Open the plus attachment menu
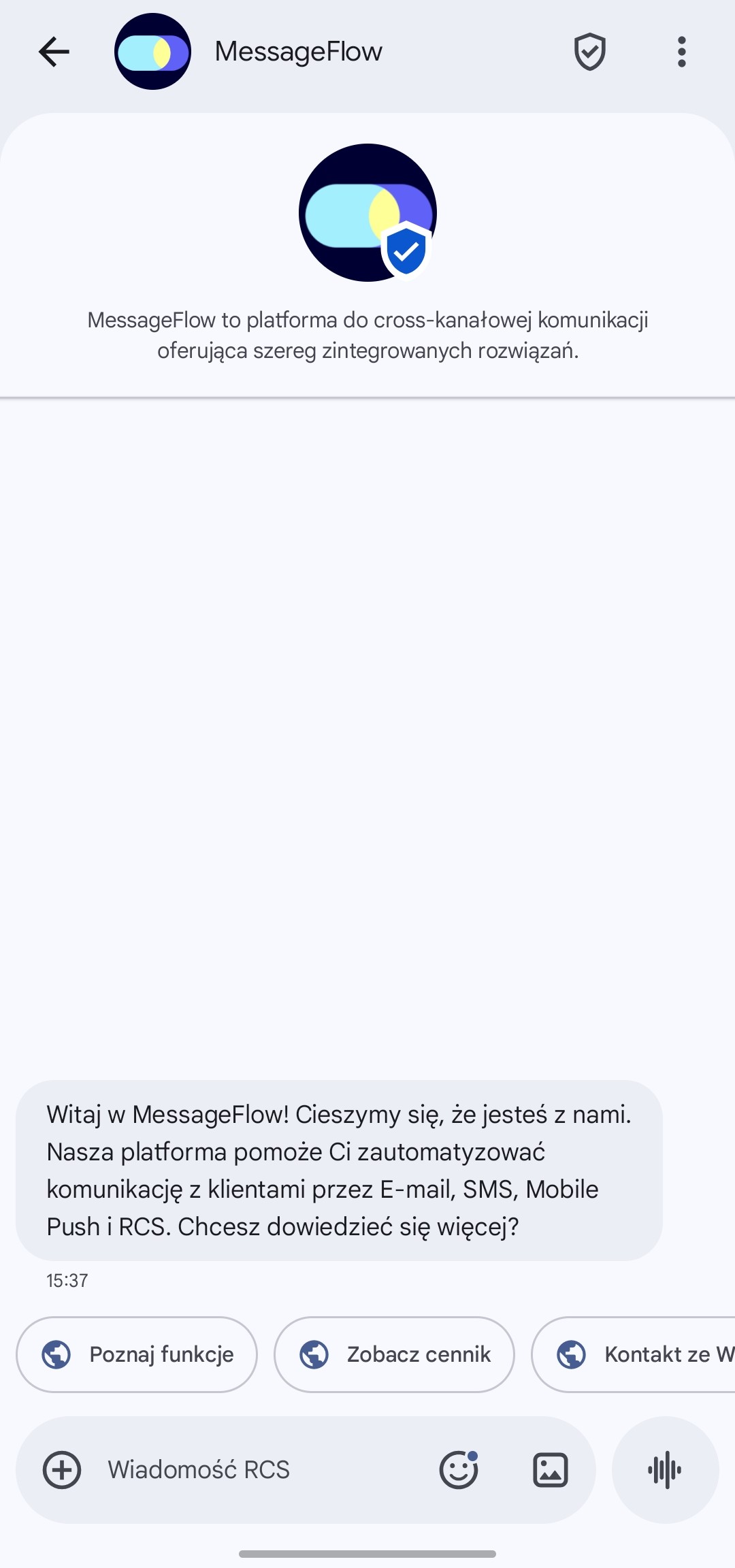Viewport: 735px width, 1568px height. pos(62,1470)
